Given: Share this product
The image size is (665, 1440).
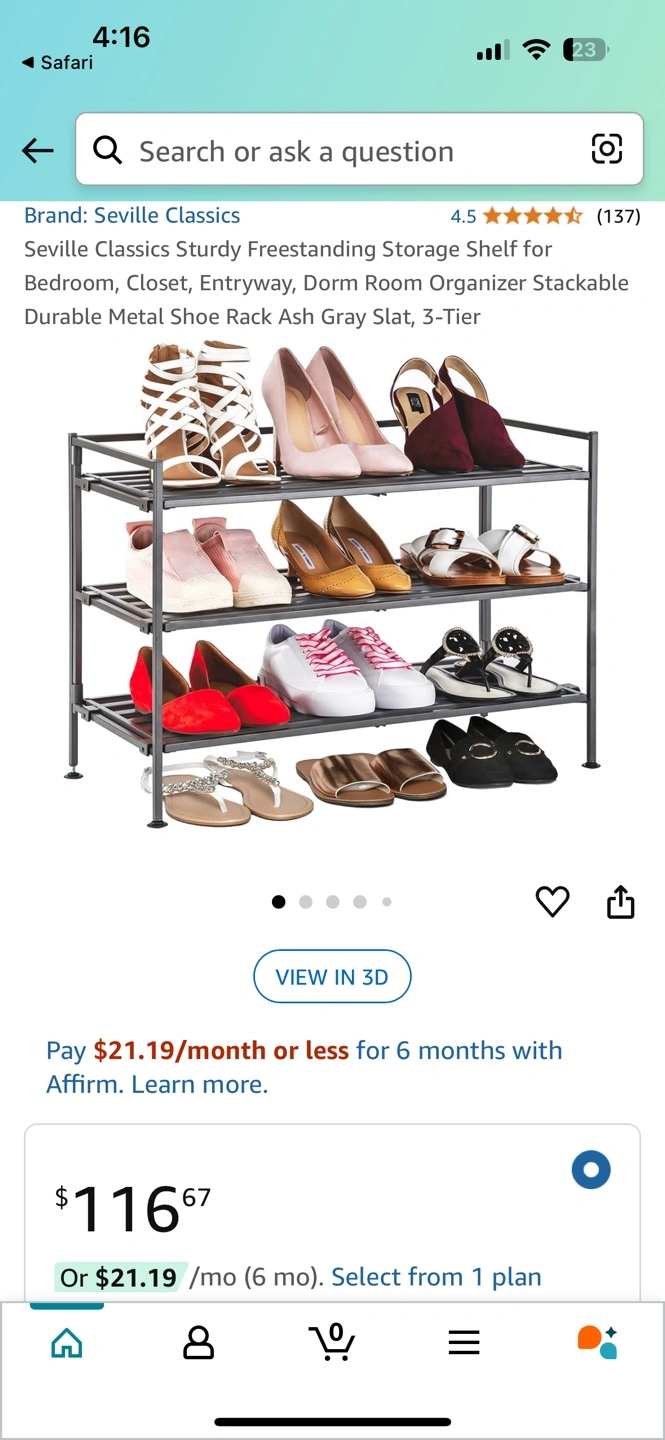Looking at the screenshot, I should pyautogui.click(x=621, y=901).
